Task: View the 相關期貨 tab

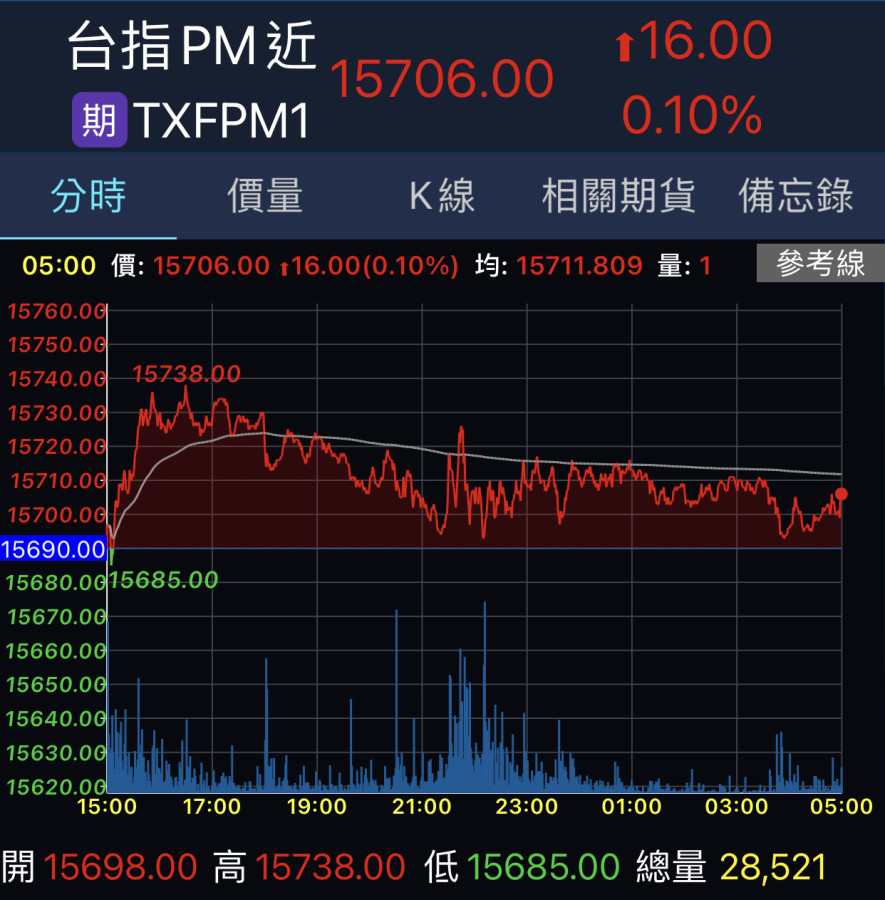Action: [618, 197]
